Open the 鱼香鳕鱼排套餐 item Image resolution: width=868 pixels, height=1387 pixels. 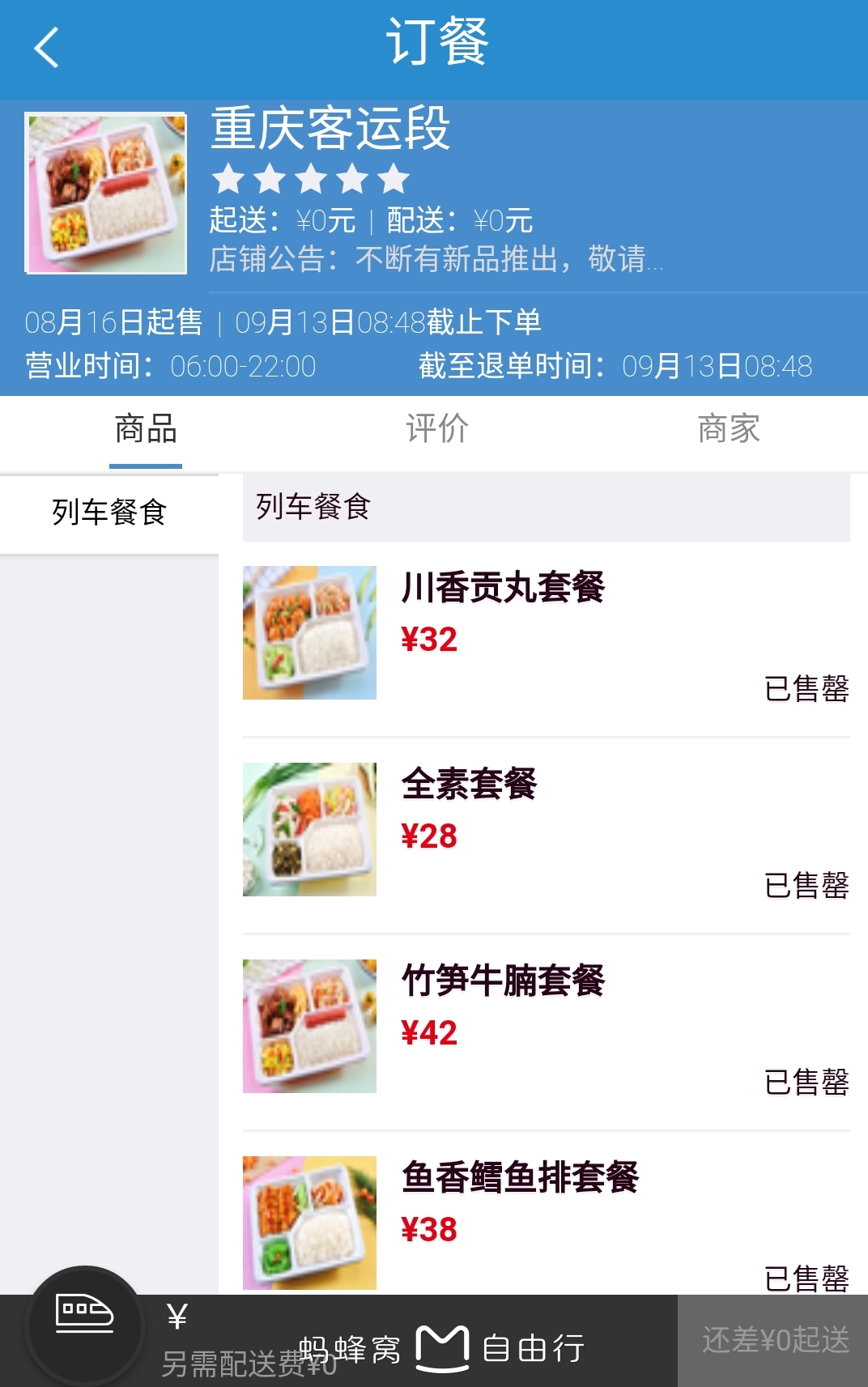tap(520, 1178)
